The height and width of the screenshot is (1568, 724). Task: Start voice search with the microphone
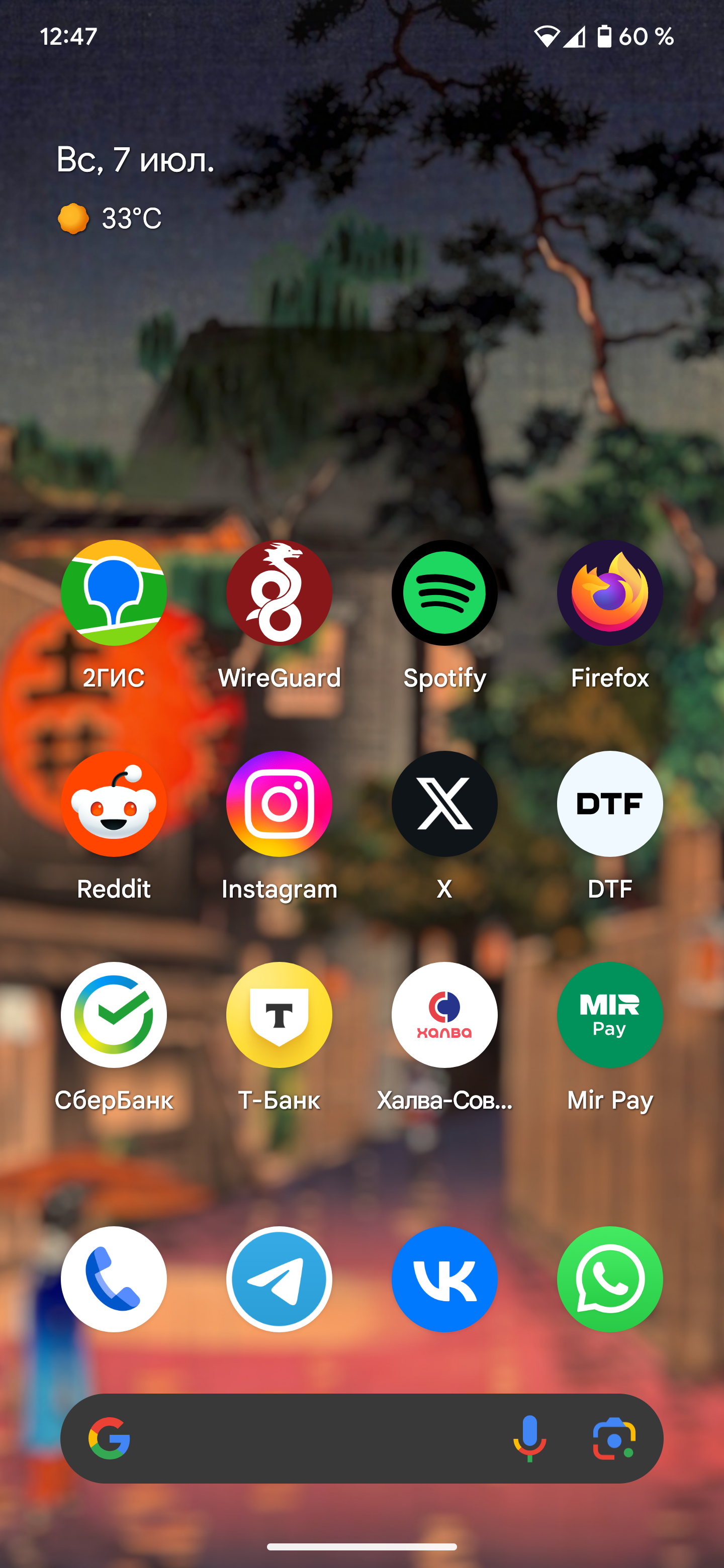pyautogui.click(x=529, y=1438)
